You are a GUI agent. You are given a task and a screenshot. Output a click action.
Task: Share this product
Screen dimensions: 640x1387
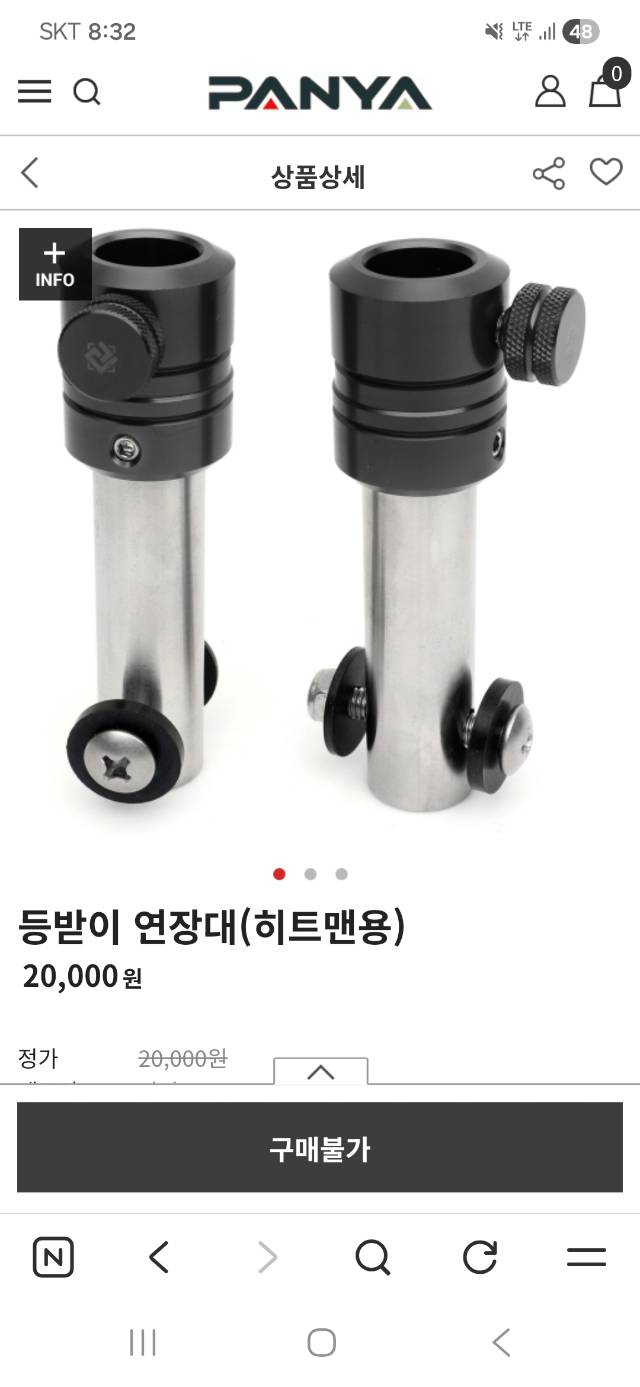(548, 173)
